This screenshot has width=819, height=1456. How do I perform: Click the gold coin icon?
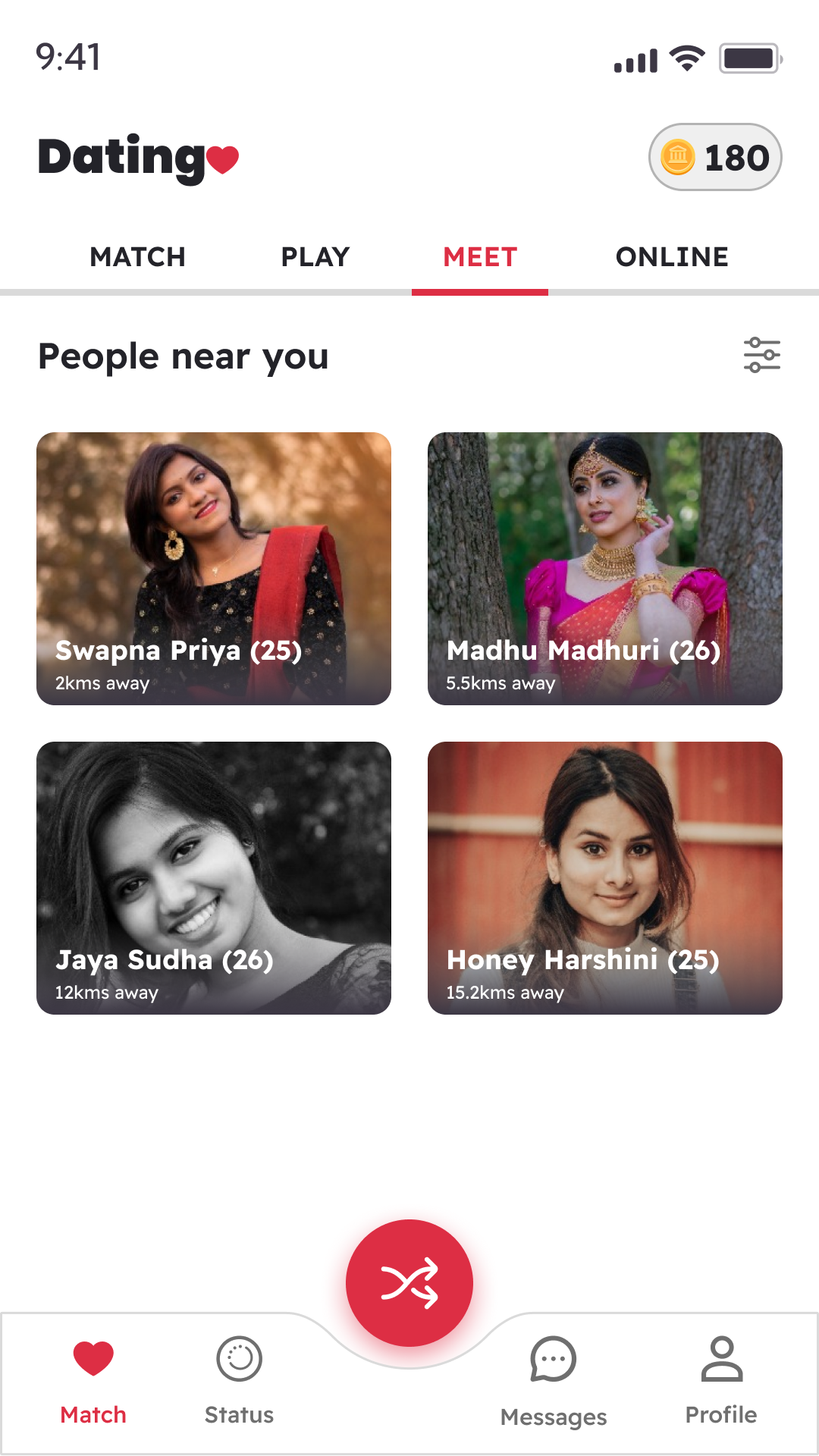678,157
